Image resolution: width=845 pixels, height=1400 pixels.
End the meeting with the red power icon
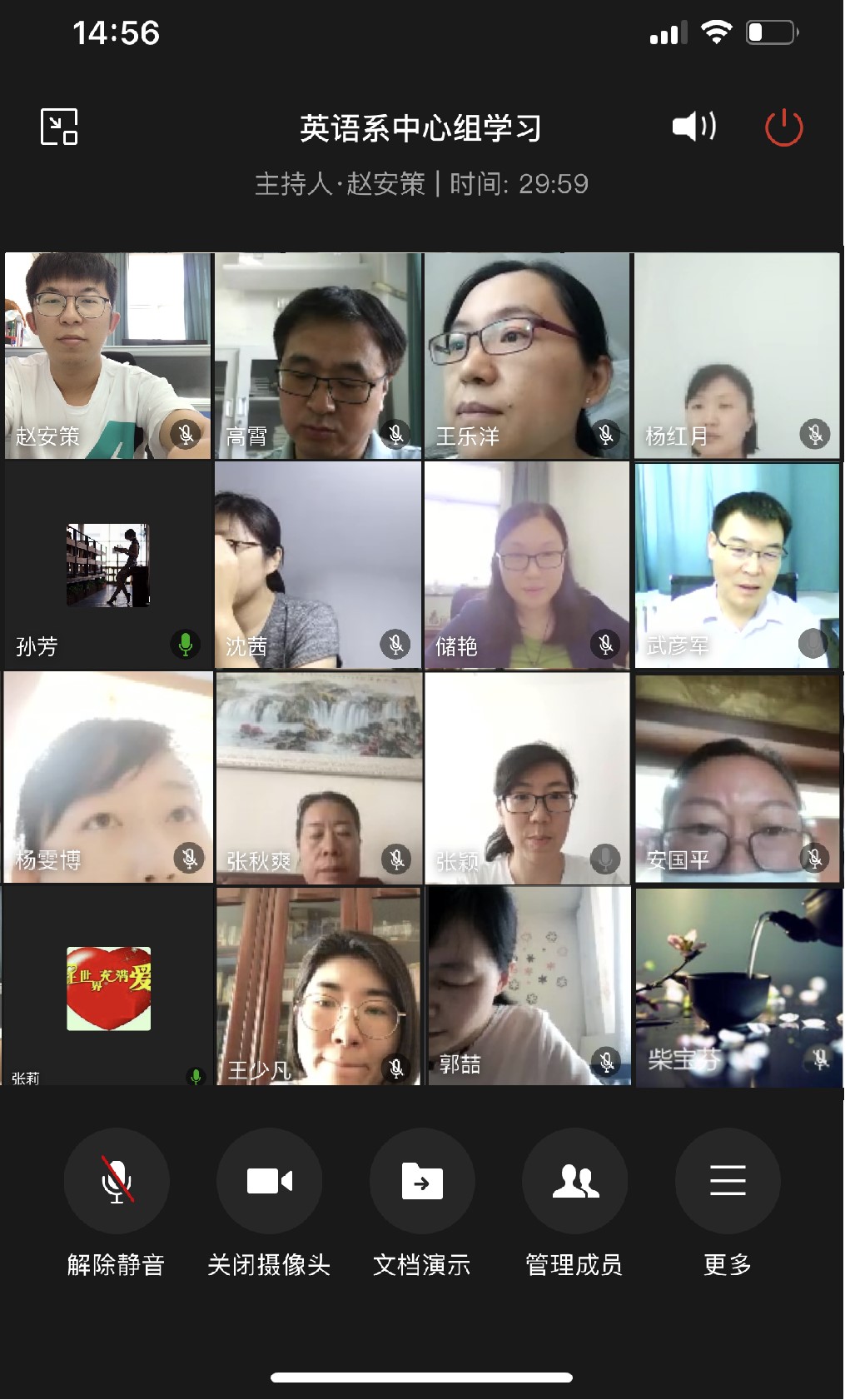[783, 128]
